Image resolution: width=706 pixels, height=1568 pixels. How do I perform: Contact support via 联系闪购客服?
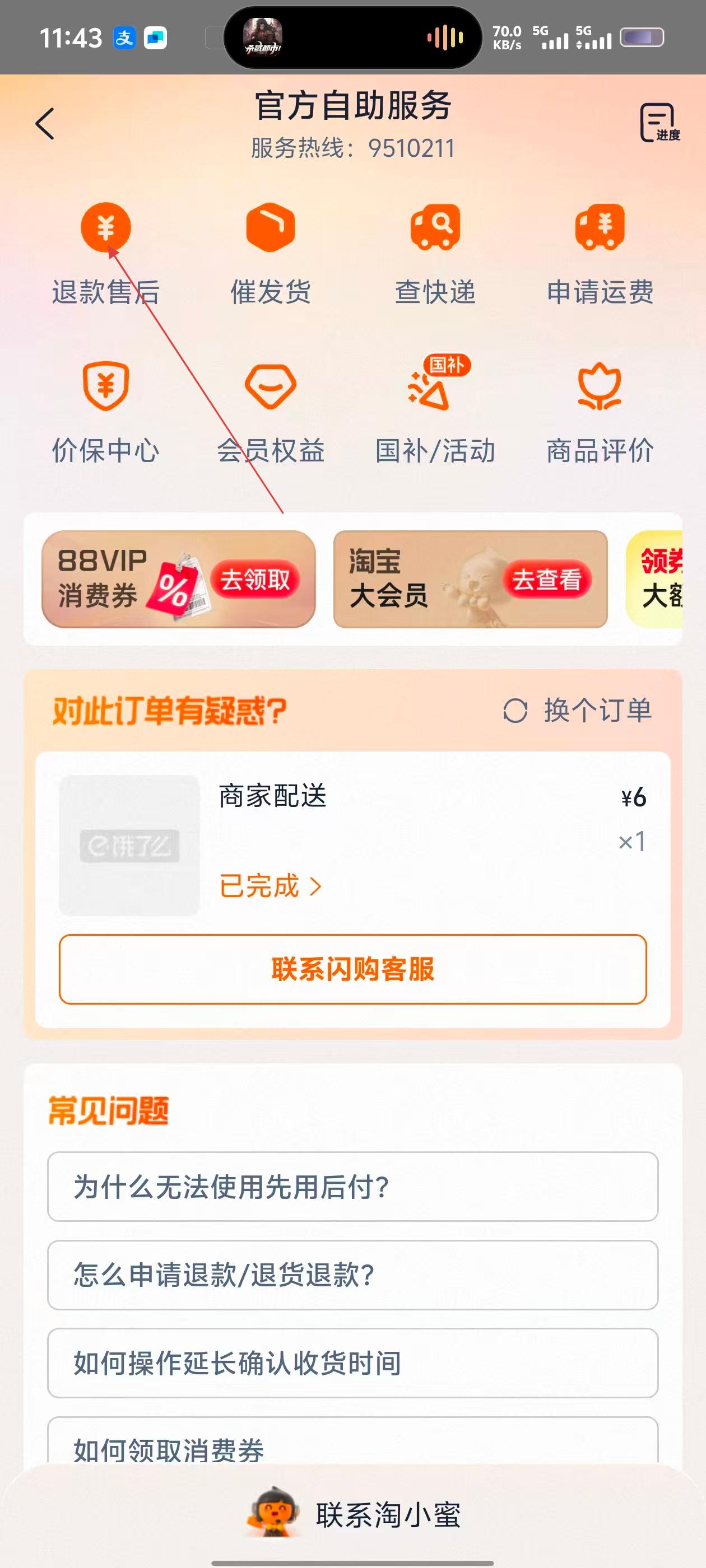tap(352, 969)
